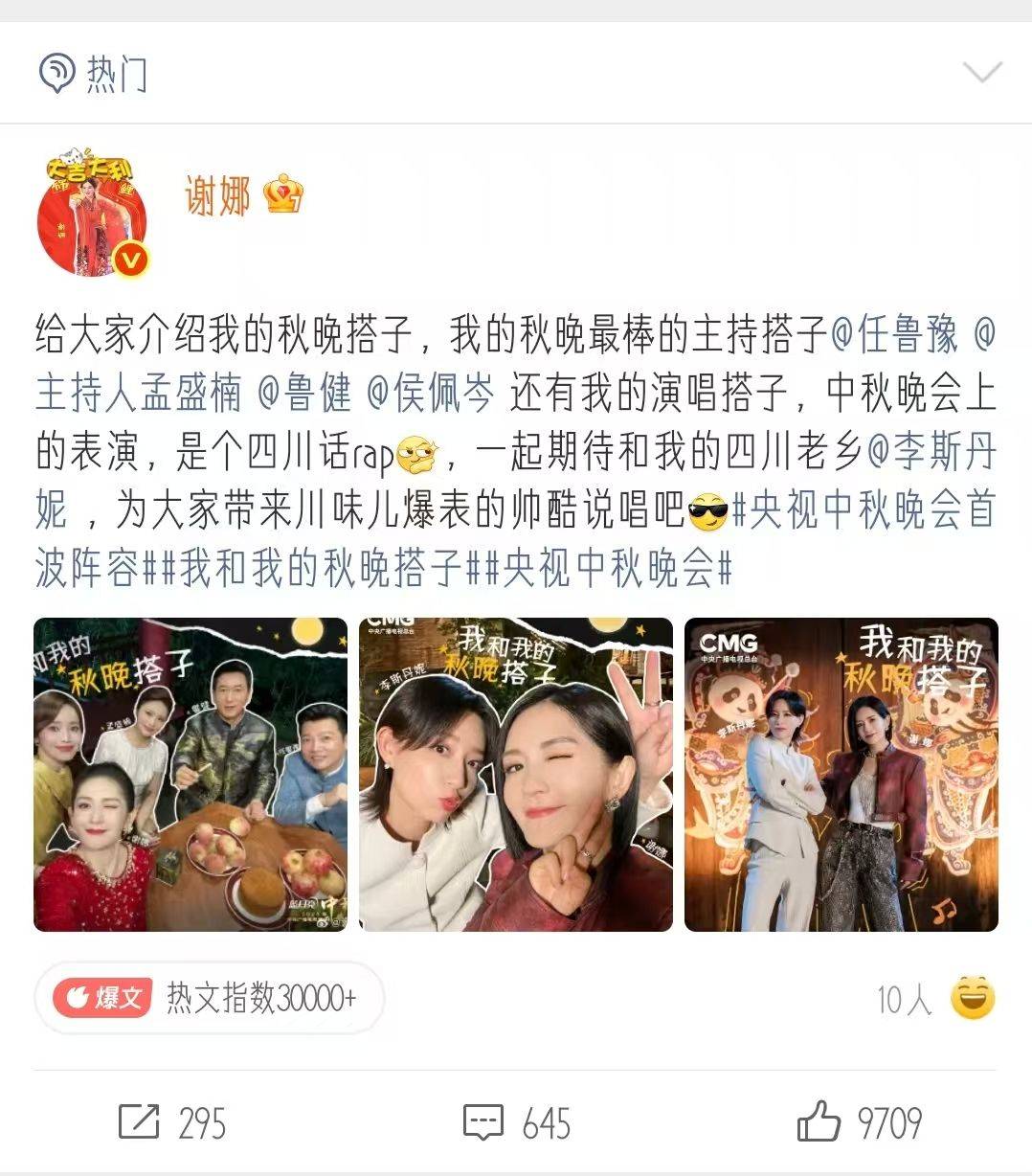Open the @侯佩岑 mention link
This screenshot has width=1032, height=1176.
pyautogui.click(x=432, y=394)
